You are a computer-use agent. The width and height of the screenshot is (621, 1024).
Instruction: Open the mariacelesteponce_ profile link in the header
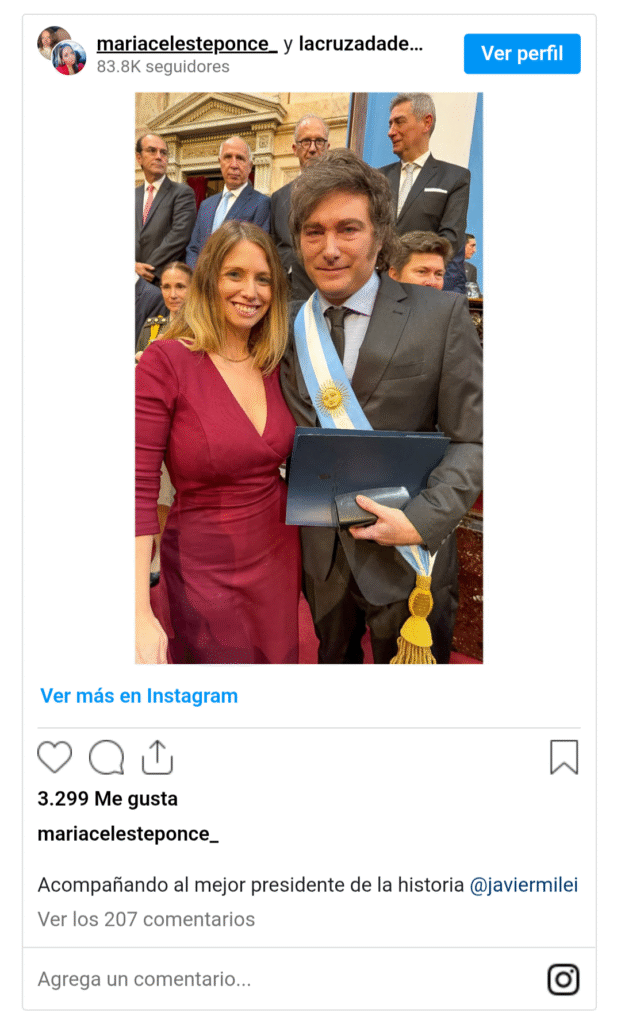click(x=186, y=44)
